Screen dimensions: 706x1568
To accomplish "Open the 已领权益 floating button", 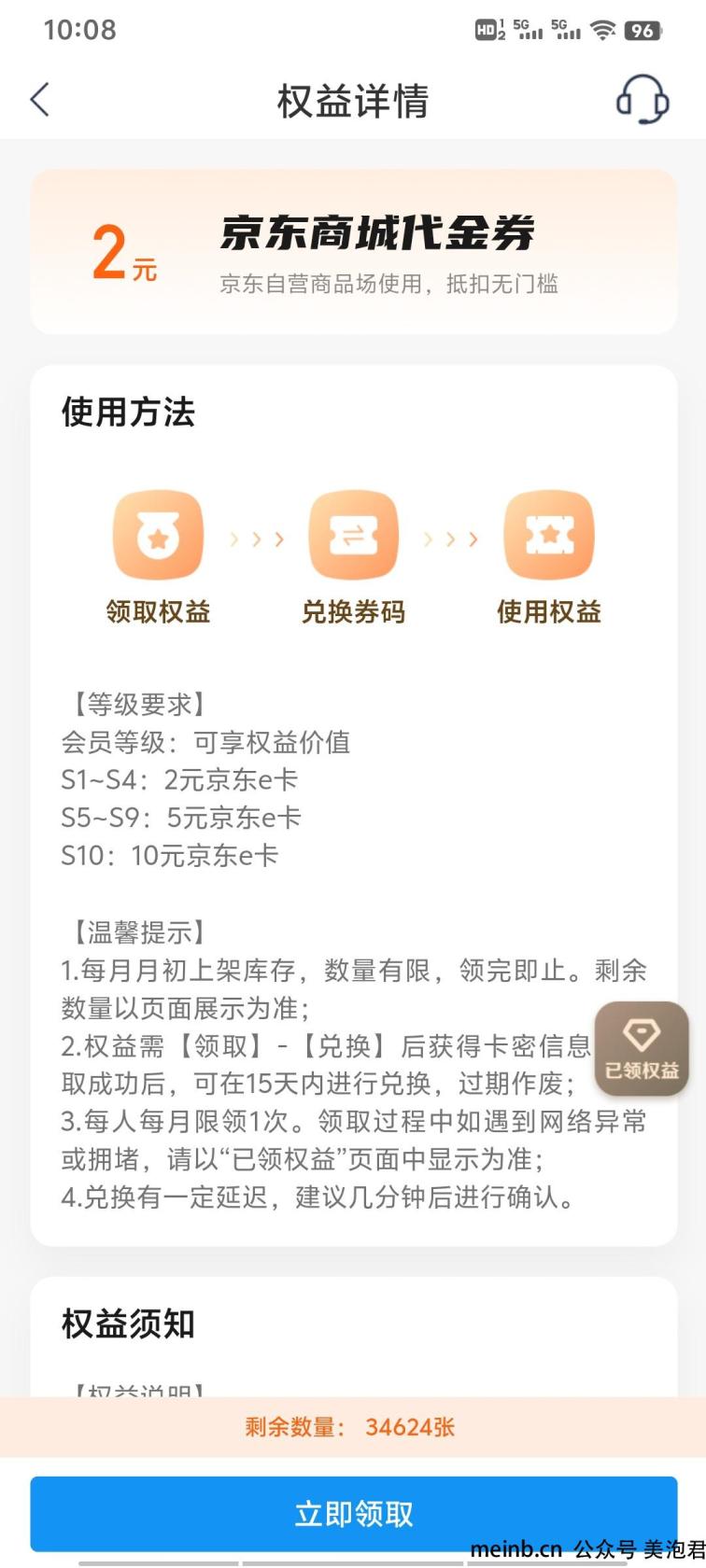I will [642, 1048].
